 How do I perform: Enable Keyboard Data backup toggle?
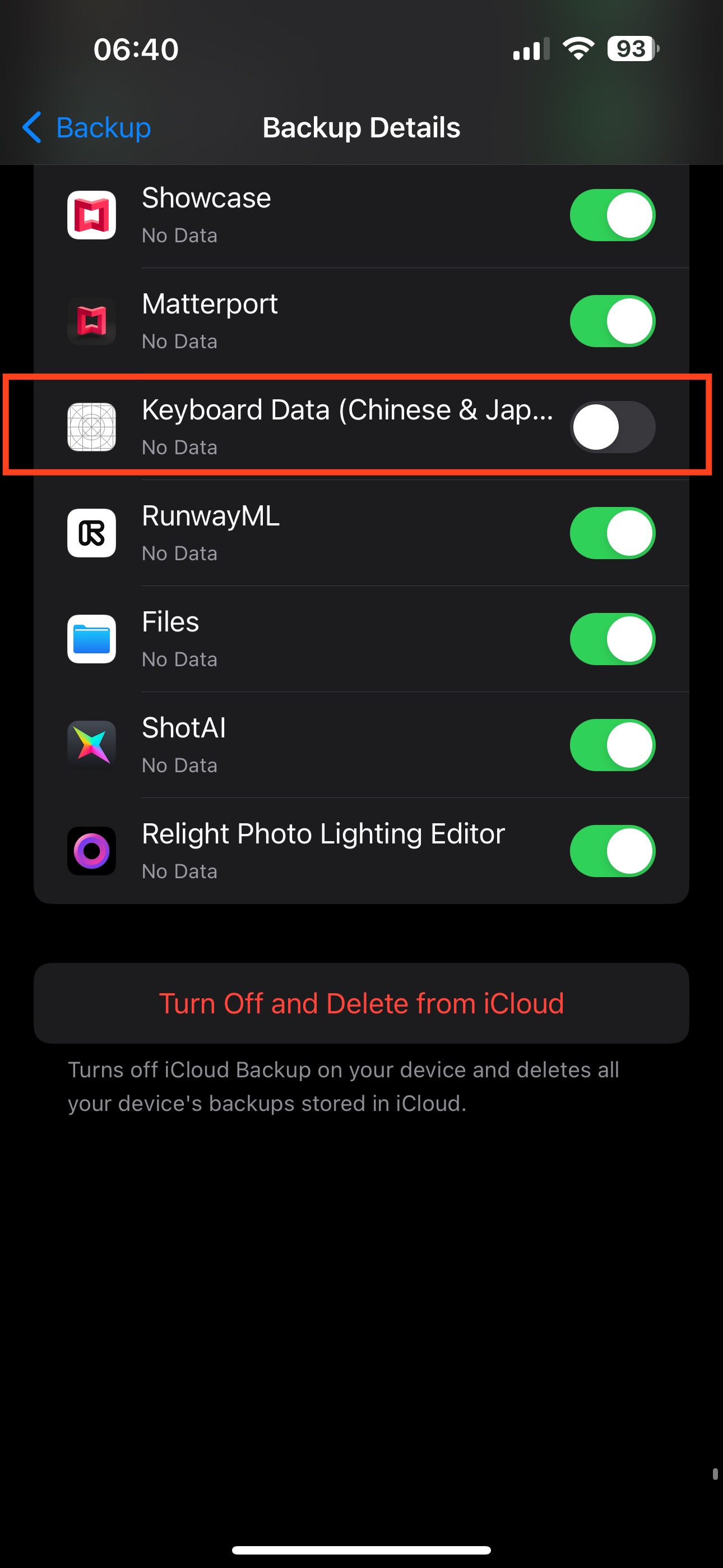point(612,427)
